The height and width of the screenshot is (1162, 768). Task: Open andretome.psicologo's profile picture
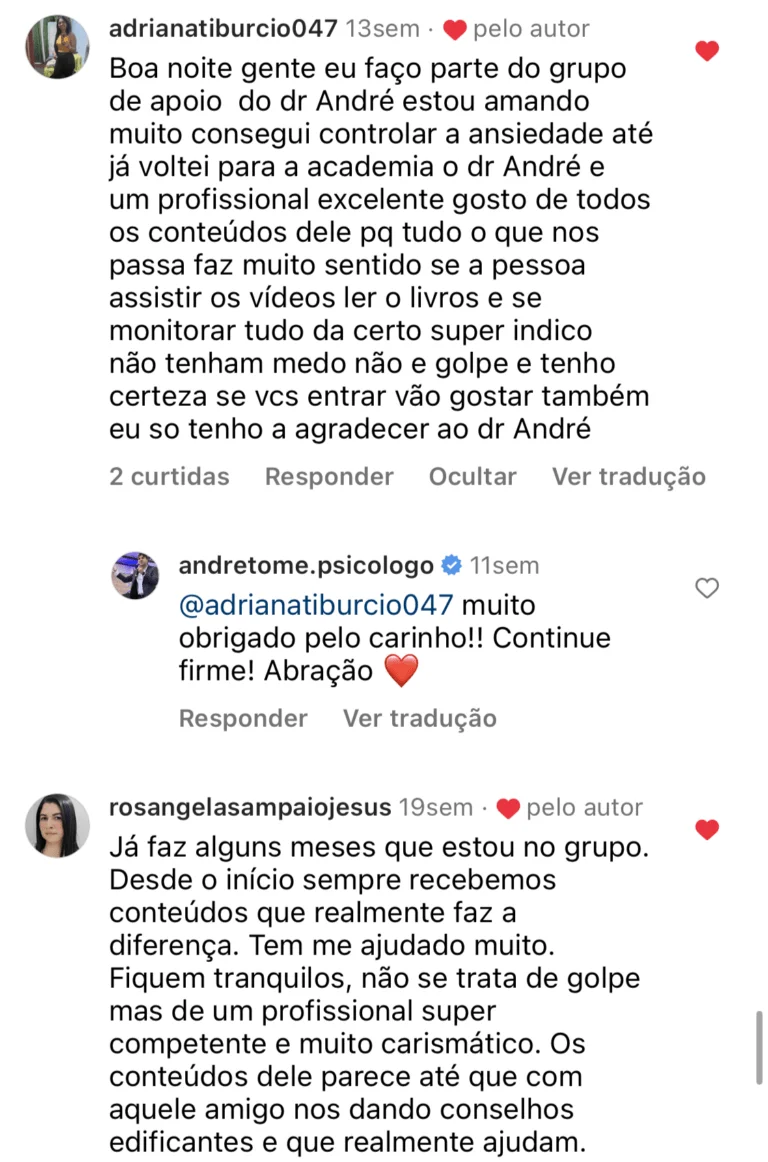pyautogui.click(x=136, y=575)
